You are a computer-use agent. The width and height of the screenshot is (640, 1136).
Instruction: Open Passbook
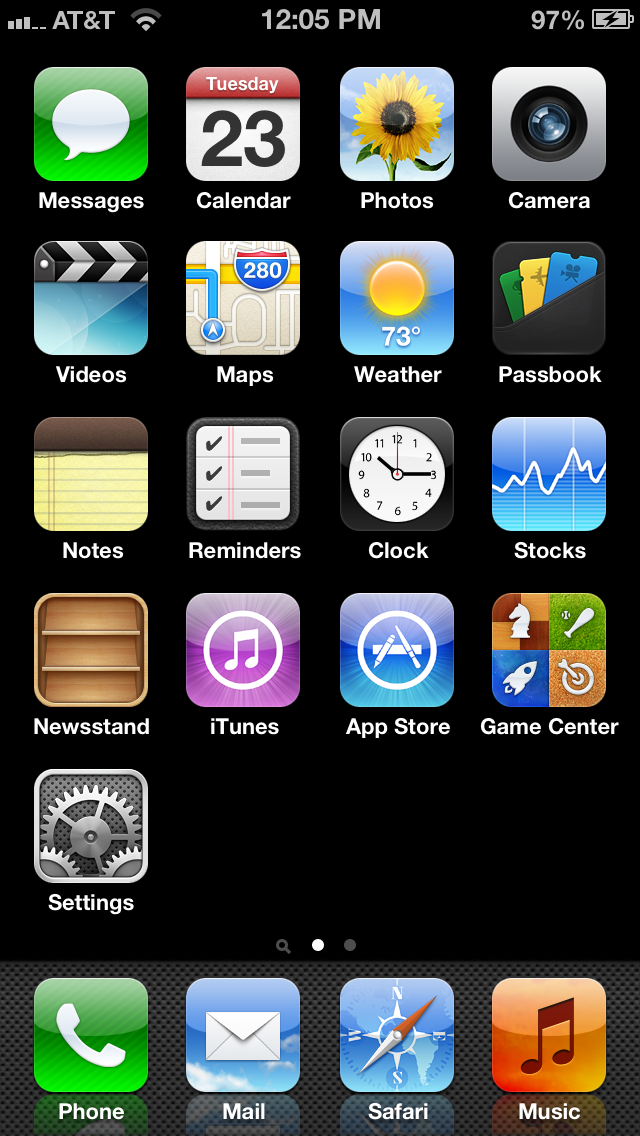[549, 299]
